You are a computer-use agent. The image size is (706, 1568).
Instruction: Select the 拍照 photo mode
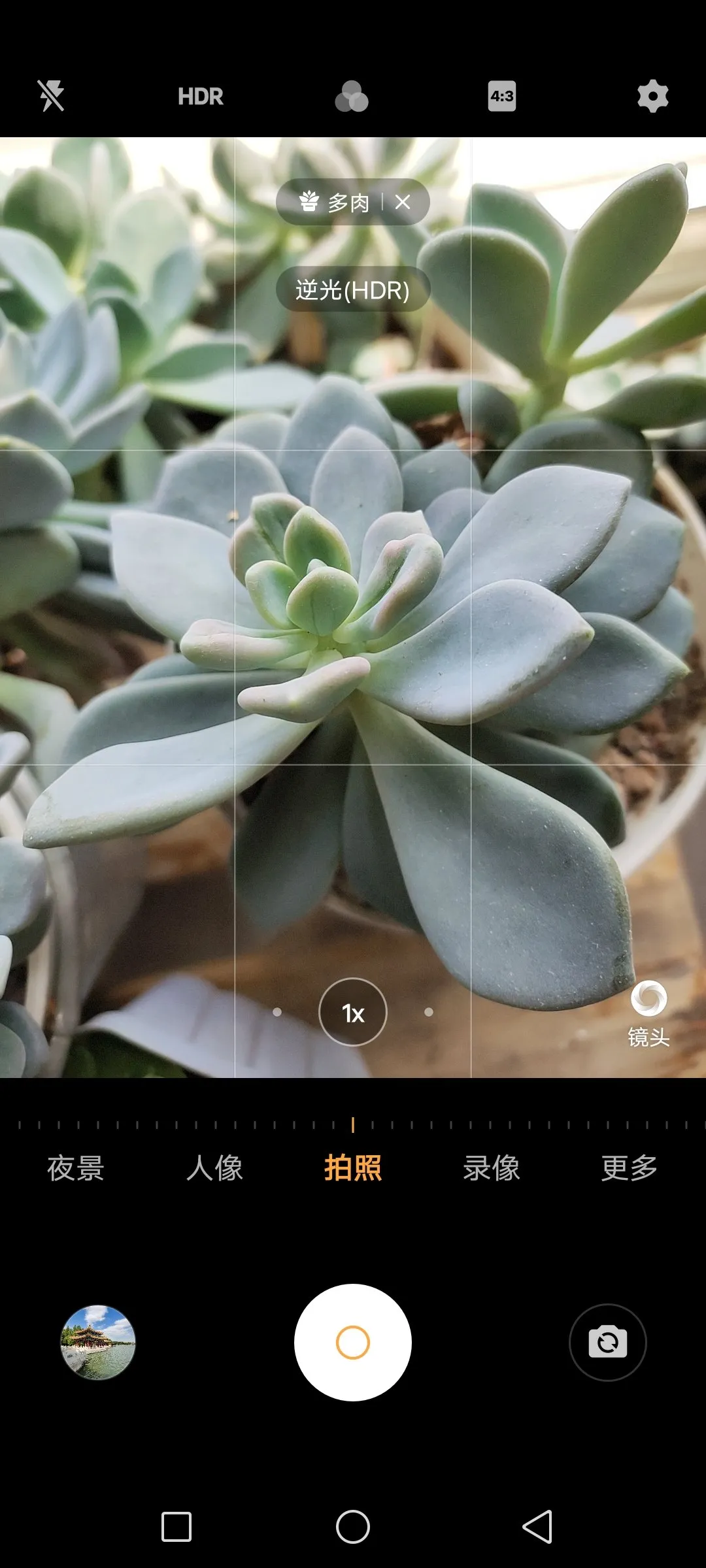[353, 1168]
